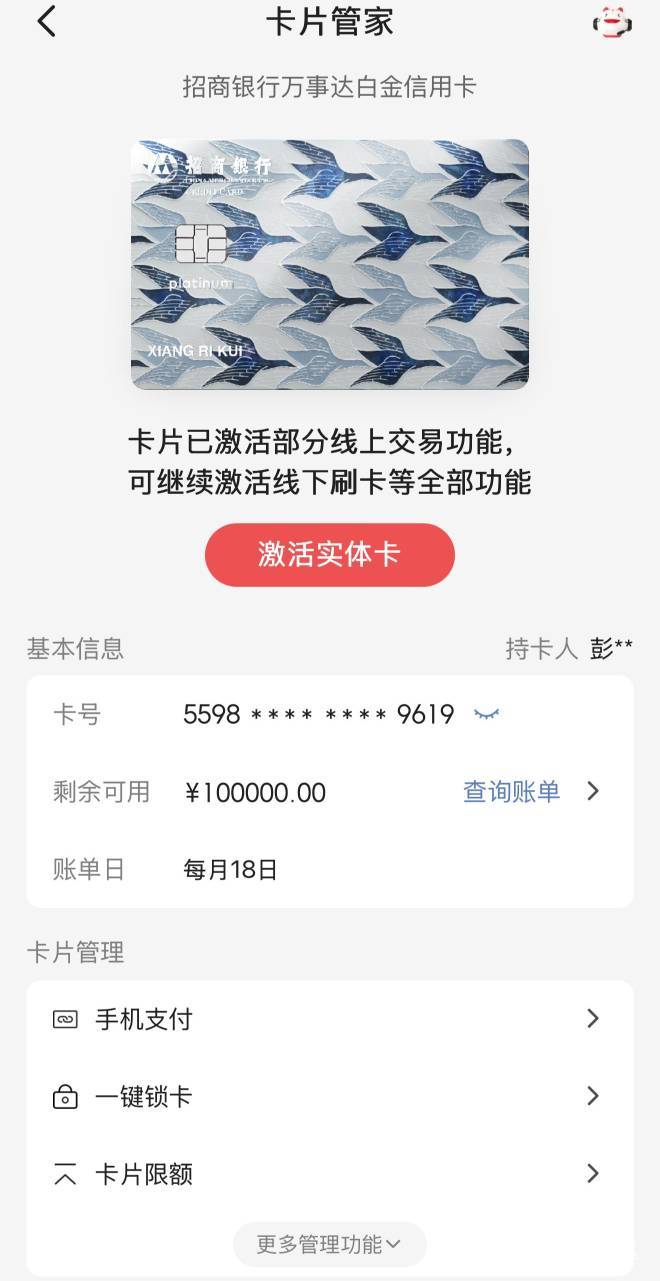Reveal the full card number via eye icon
Screen dimensions: 660x1281
pyautogui.click(x=487, y=714)
